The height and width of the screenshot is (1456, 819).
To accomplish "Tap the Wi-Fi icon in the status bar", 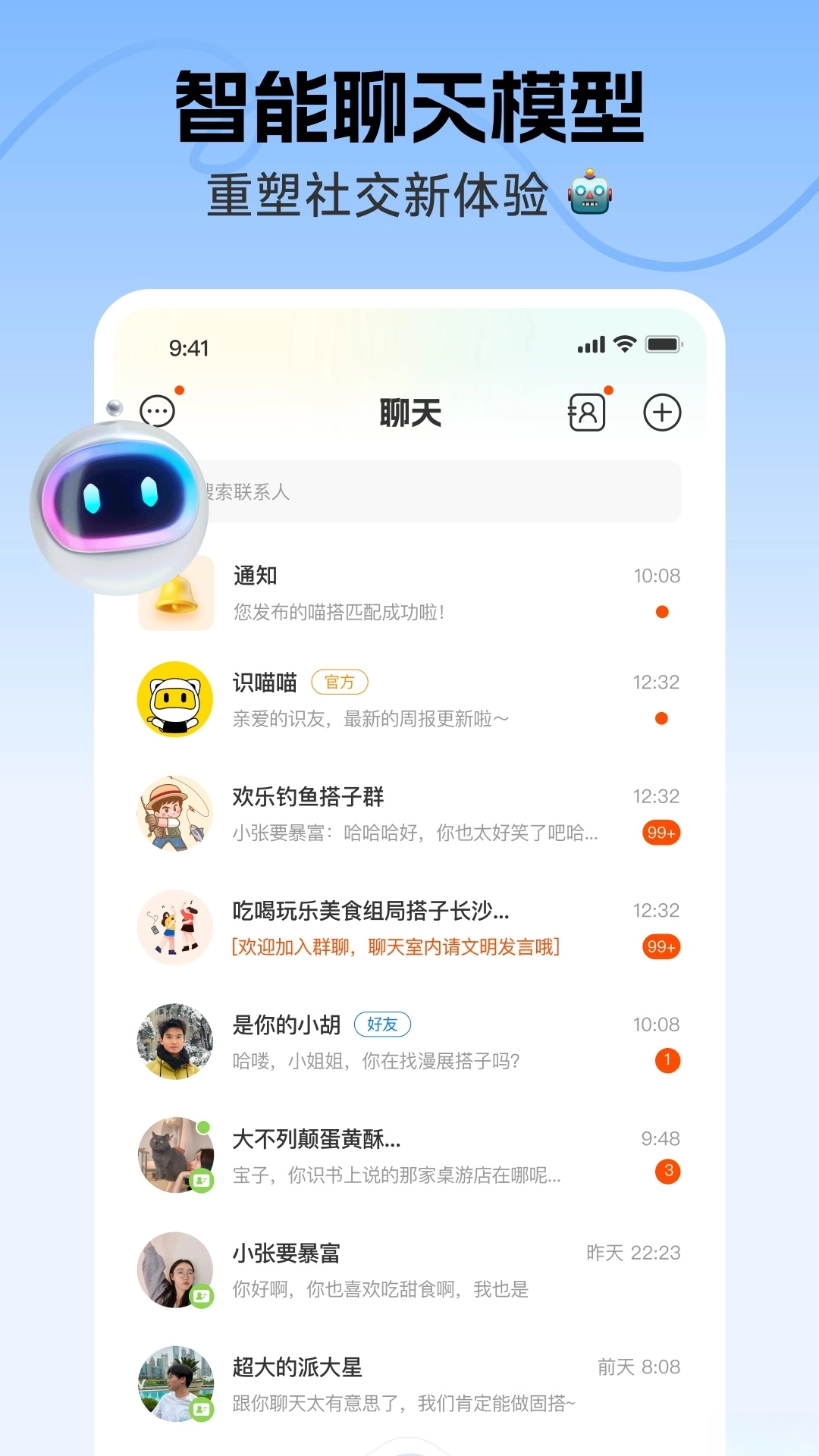I will 623,345.
